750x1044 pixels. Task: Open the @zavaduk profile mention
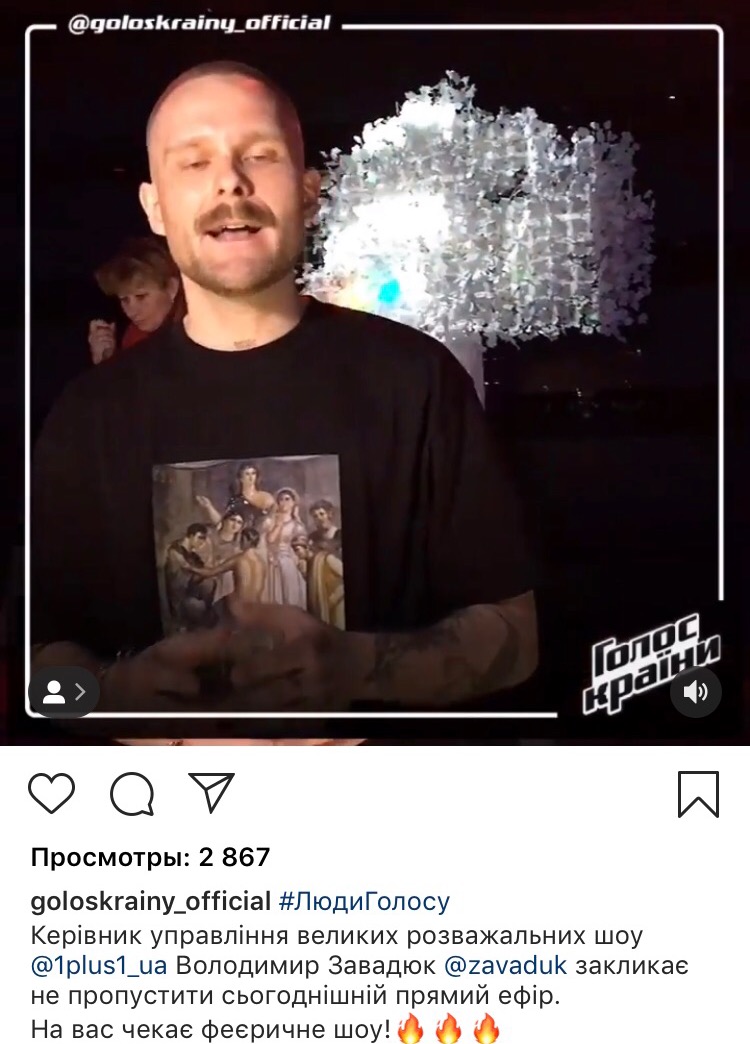tap(505, 967)
